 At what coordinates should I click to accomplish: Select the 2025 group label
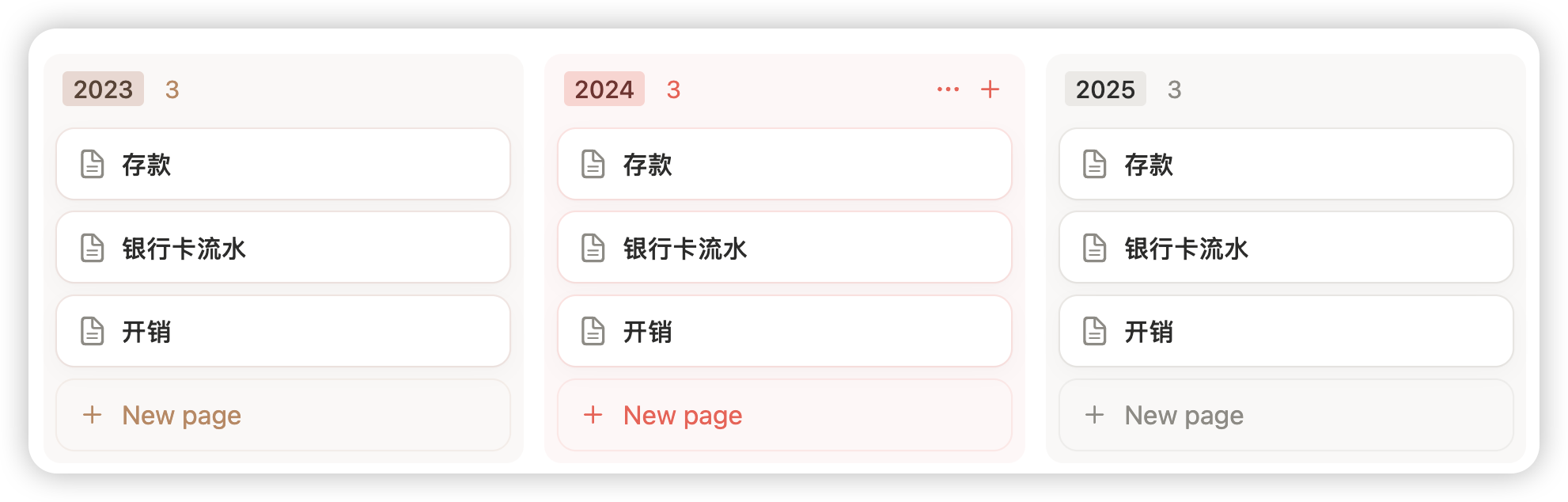click(1105, 89)
